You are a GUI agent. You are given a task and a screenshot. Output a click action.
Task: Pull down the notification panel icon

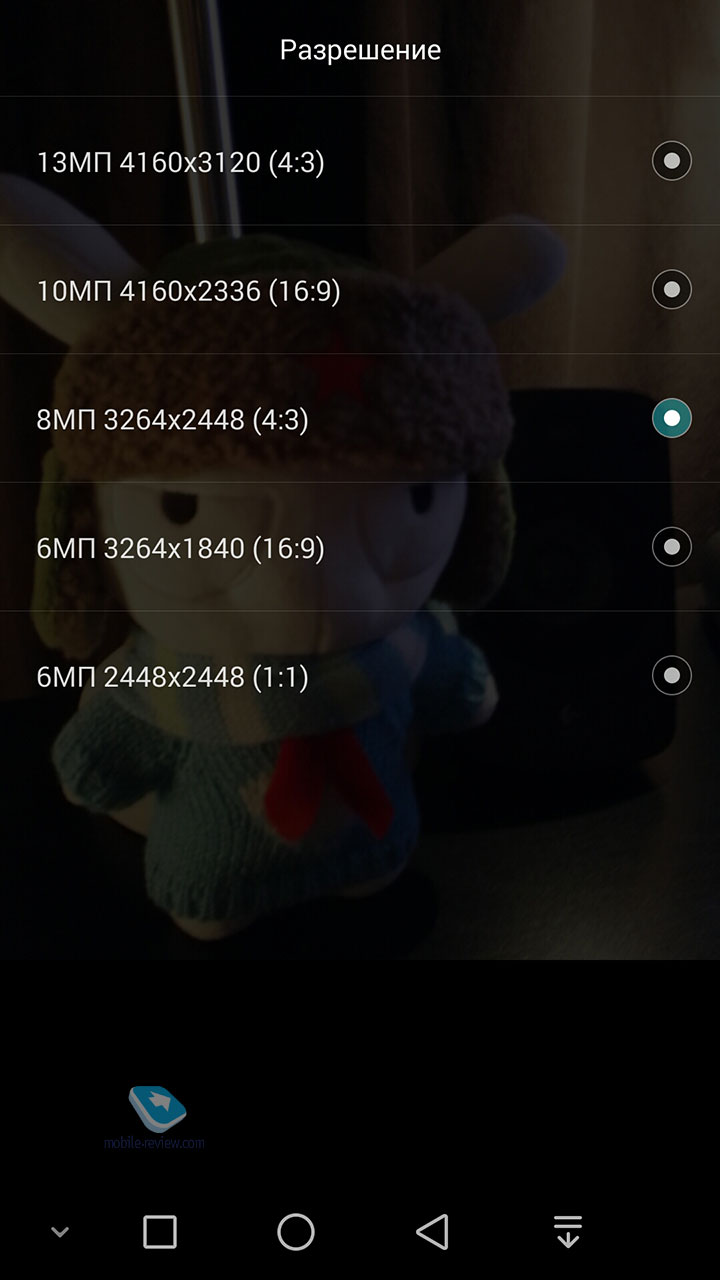[x=568, y=1232]
